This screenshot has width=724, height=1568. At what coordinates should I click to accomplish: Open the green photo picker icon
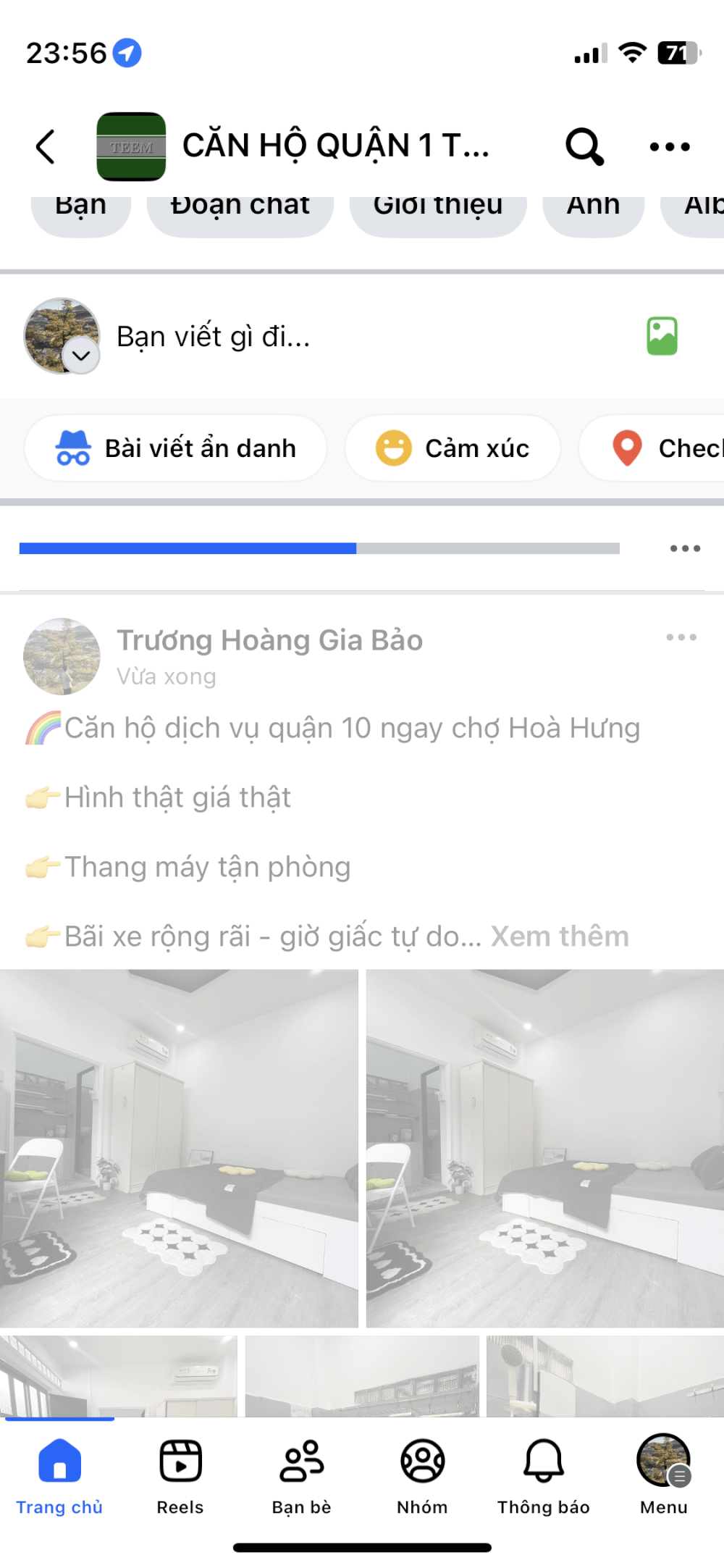coord(661,336)
